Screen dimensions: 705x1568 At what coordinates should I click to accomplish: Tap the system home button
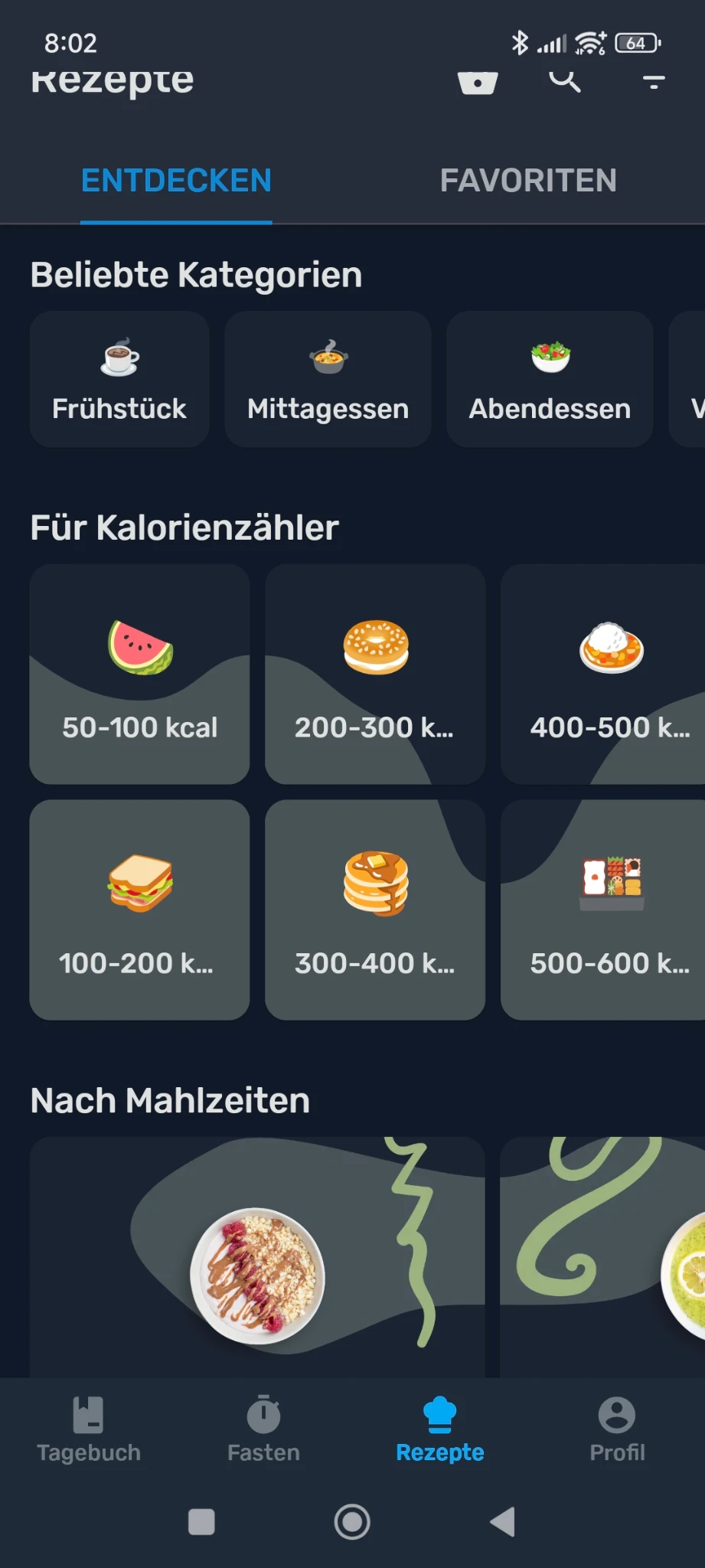(x=352, y=1522)
